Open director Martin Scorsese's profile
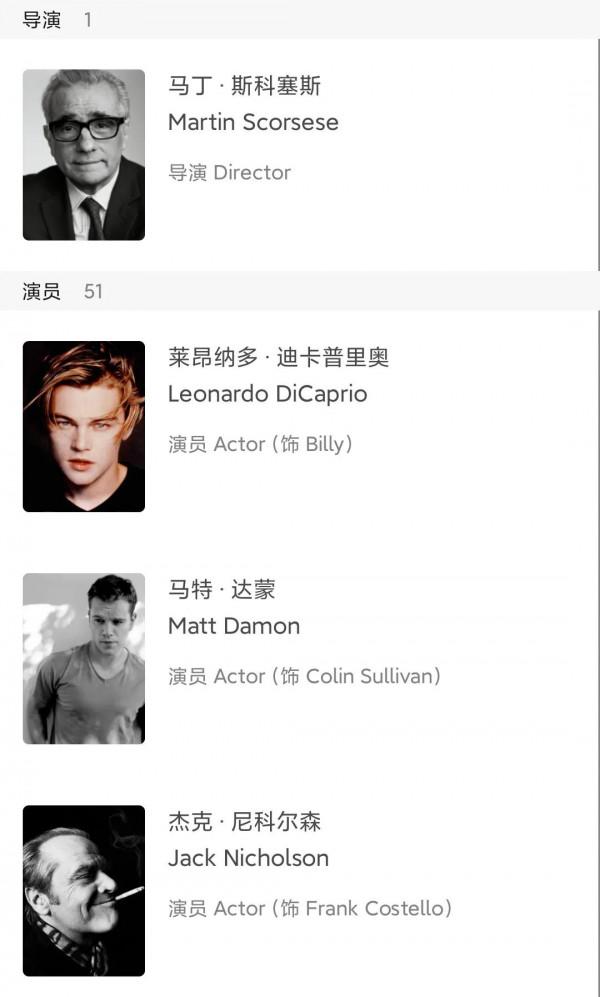 coord(253,122)
